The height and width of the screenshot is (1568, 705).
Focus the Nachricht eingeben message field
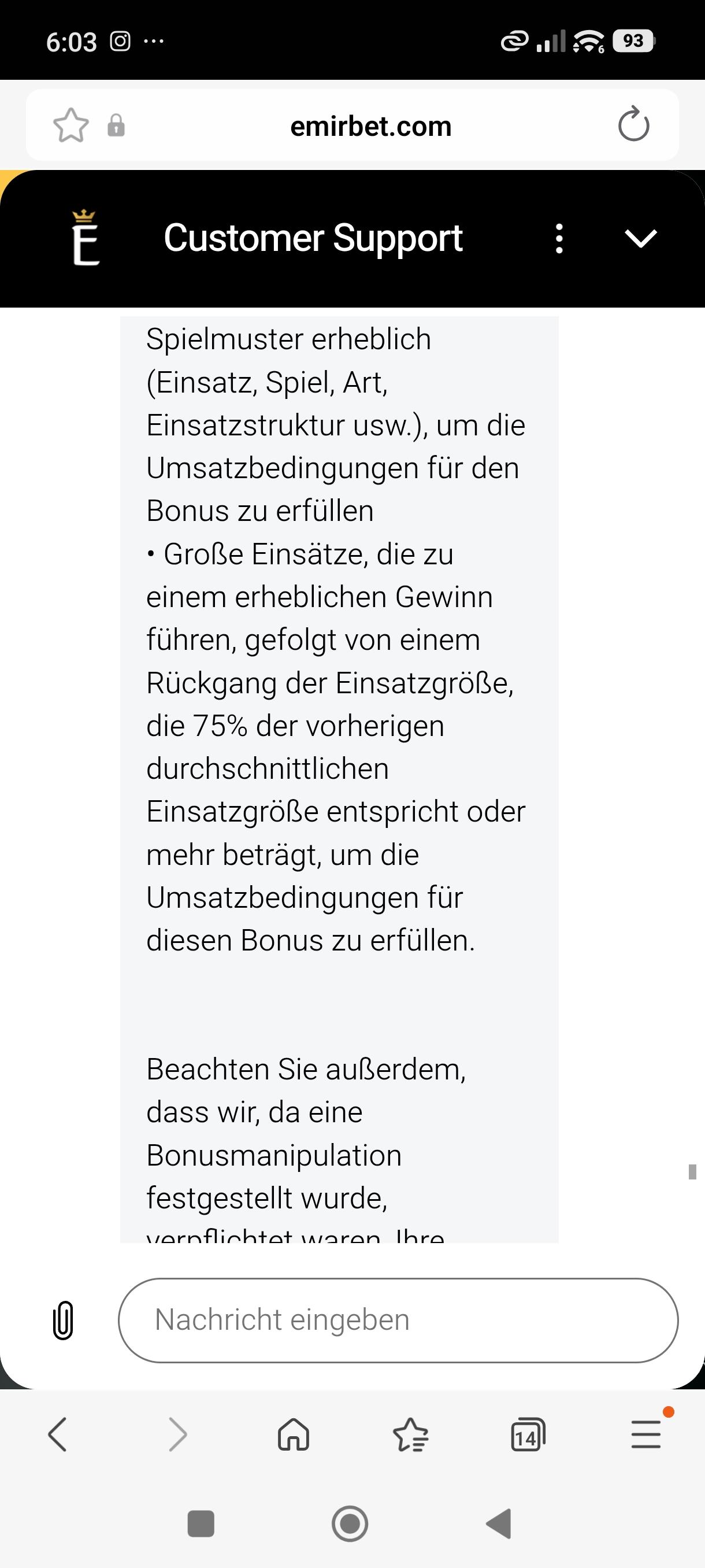click(398, 1319)
